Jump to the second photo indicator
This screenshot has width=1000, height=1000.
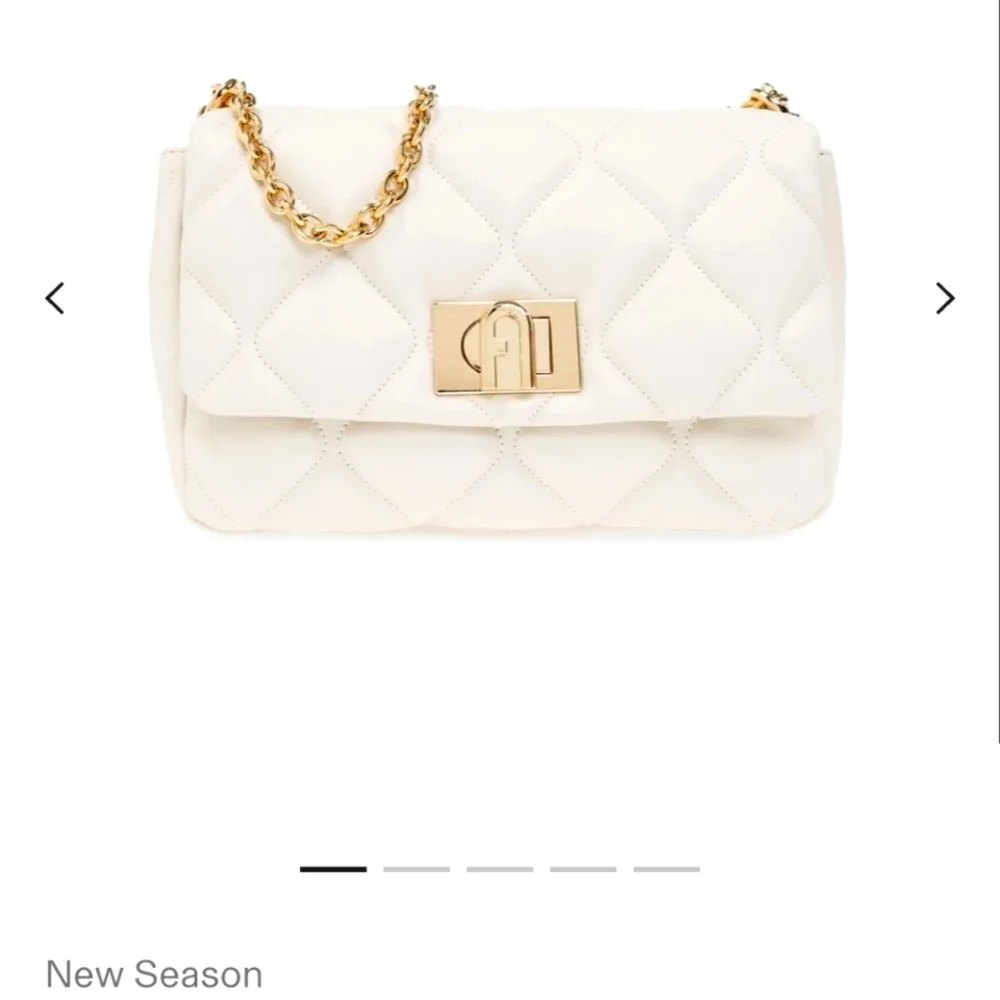point(416,869)
